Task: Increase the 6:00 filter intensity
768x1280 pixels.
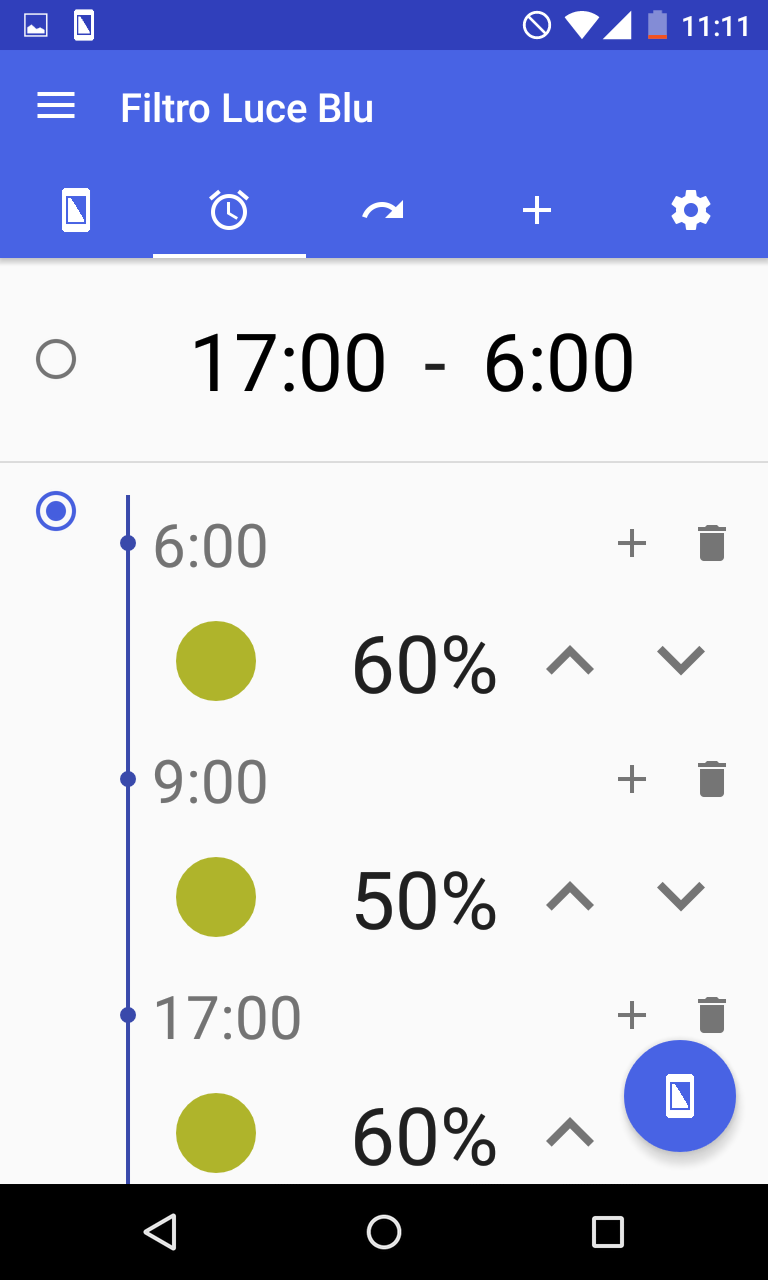Action: (x=570, y=661)
